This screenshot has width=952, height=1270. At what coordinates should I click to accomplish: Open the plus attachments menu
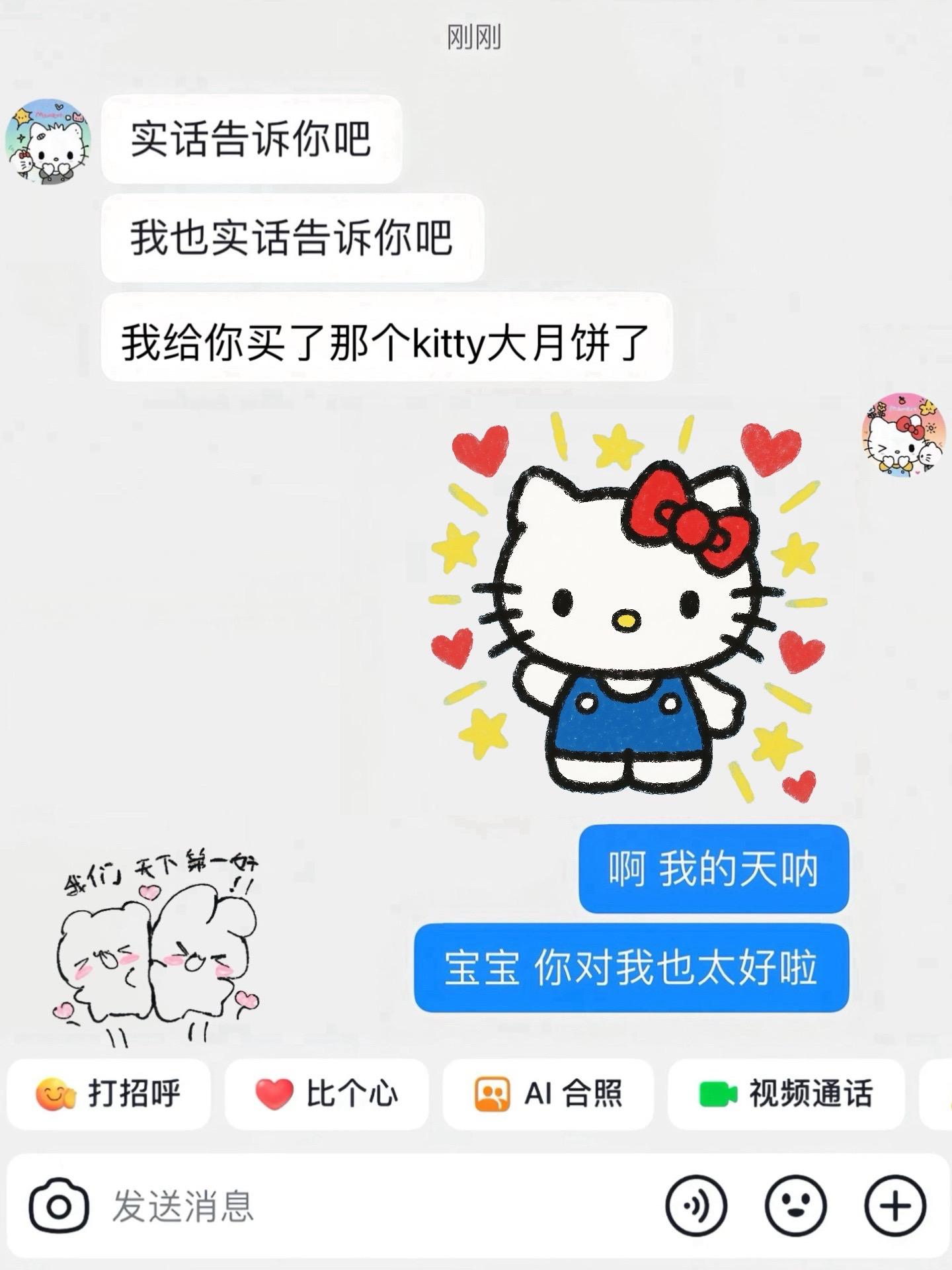[896, 1206]
